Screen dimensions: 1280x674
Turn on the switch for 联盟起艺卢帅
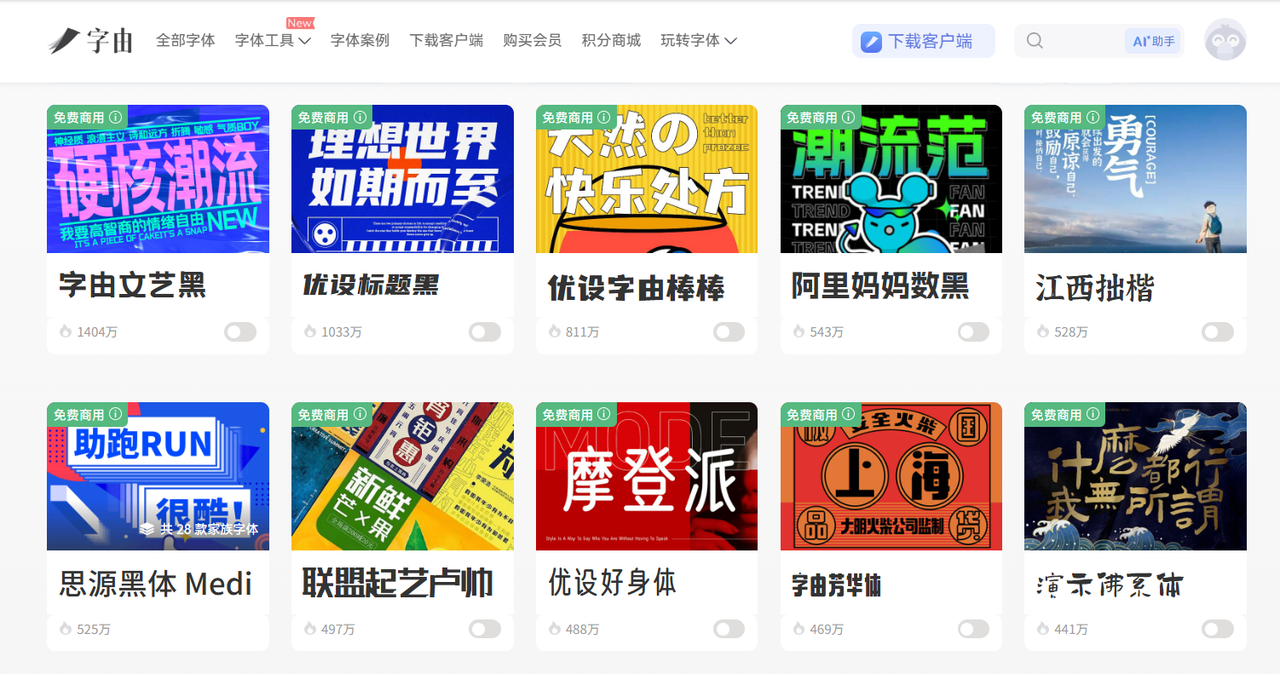tap(485, 629)
